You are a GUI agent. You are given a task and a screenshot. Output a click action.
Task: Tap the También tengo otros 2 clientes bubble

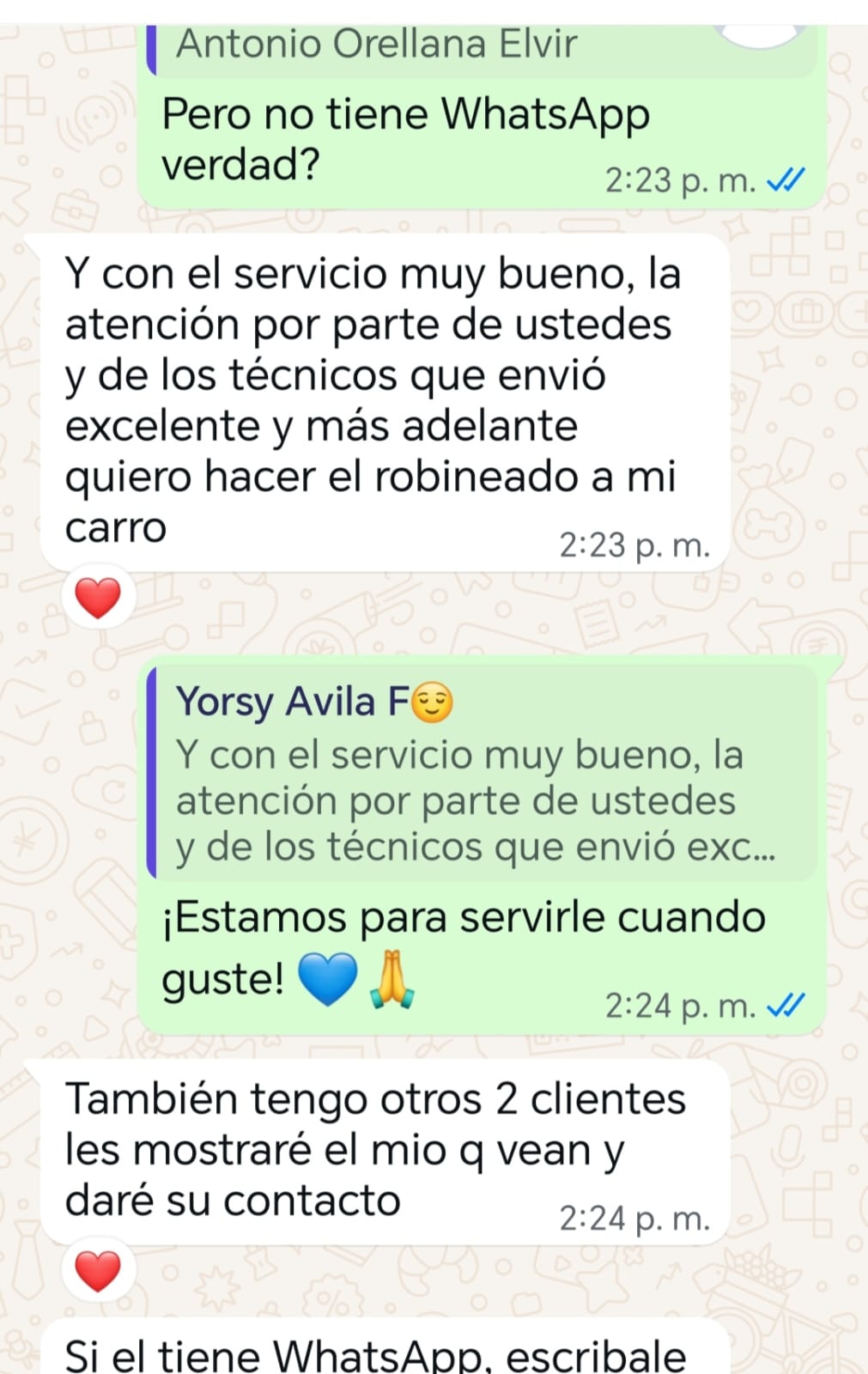tap(378, 1151)
